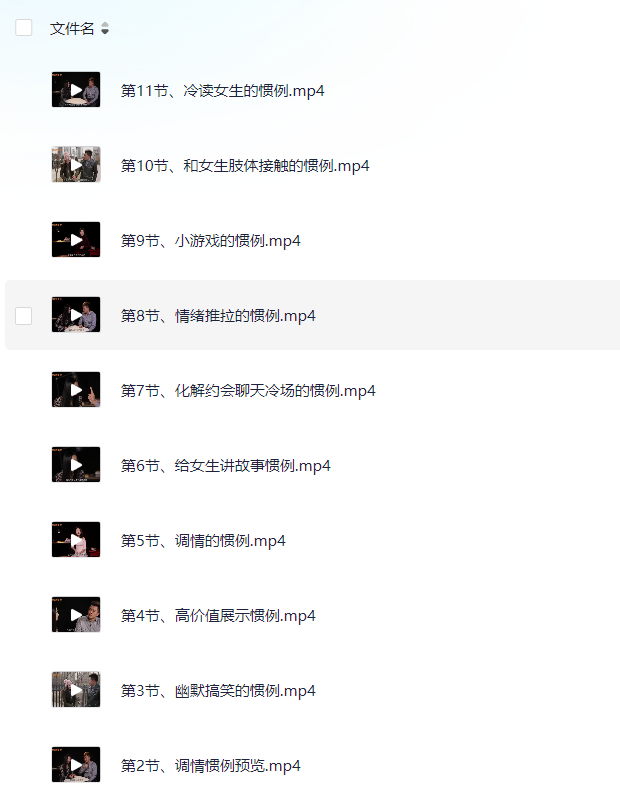Open 第7节、化解约会聊天冷场的惯例.mp4
This screenshot has width=620, height=790.
[248, 391]
